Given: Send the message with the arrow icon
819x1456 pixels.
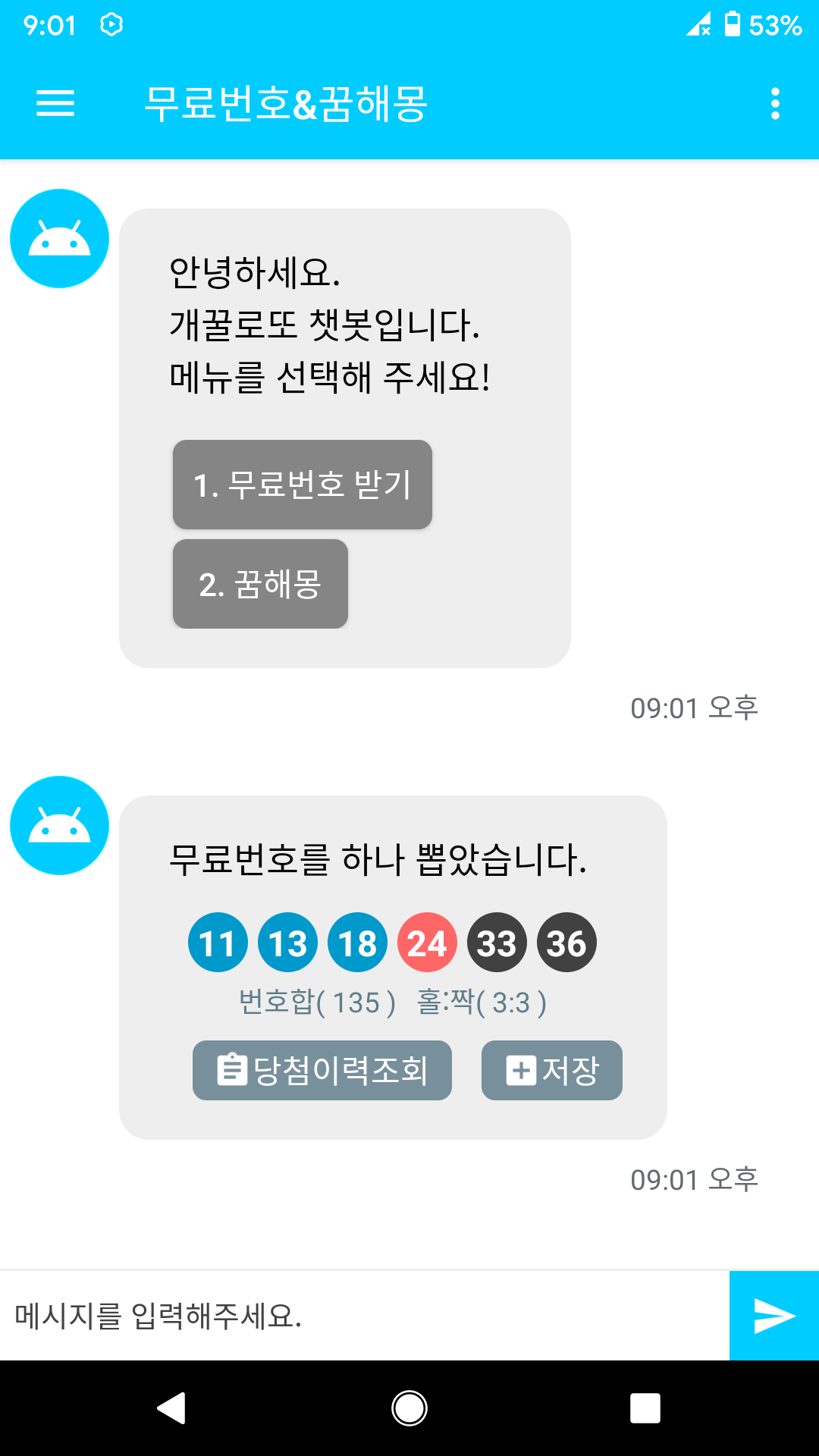Looking at the screenshot, I should click(774, 1316).
